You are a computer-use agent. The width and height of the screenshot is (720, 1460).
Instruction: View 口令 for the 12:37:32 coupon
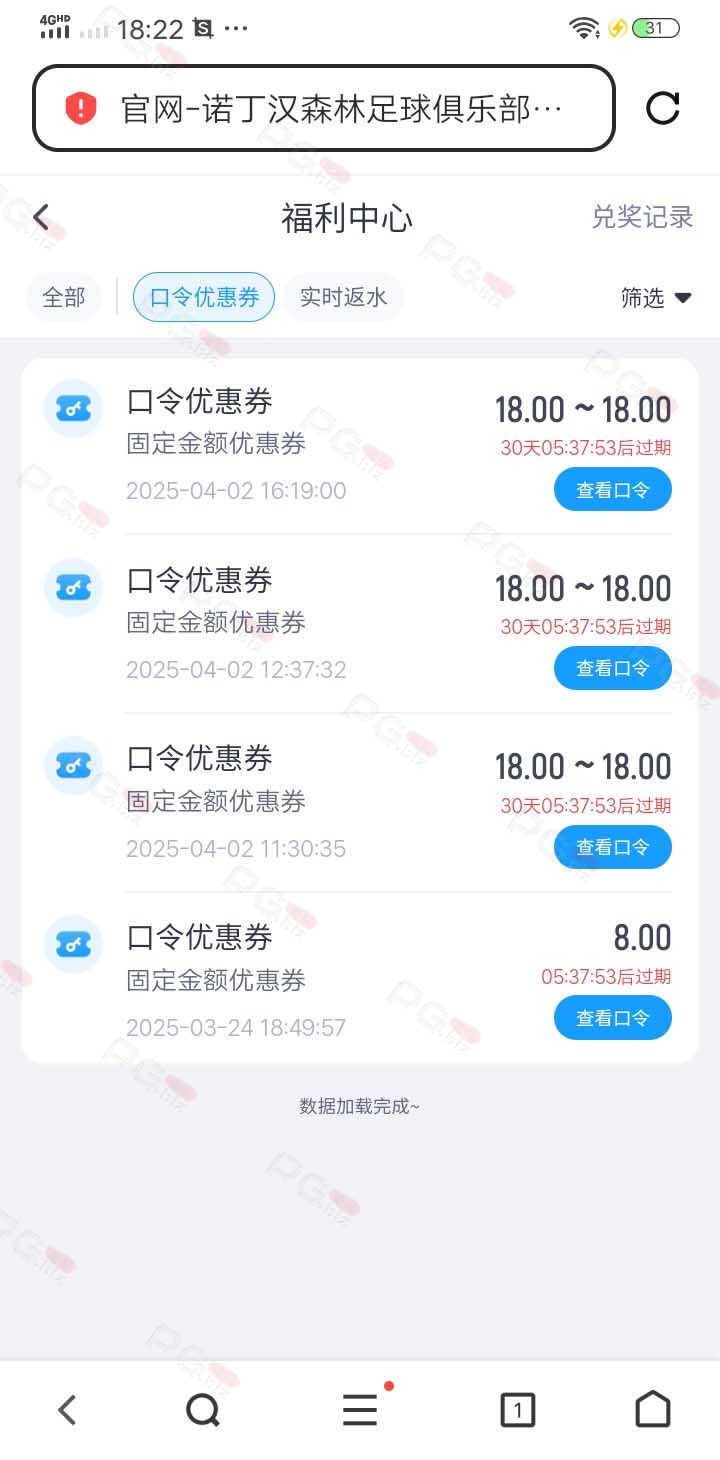(x=613, y=668)
